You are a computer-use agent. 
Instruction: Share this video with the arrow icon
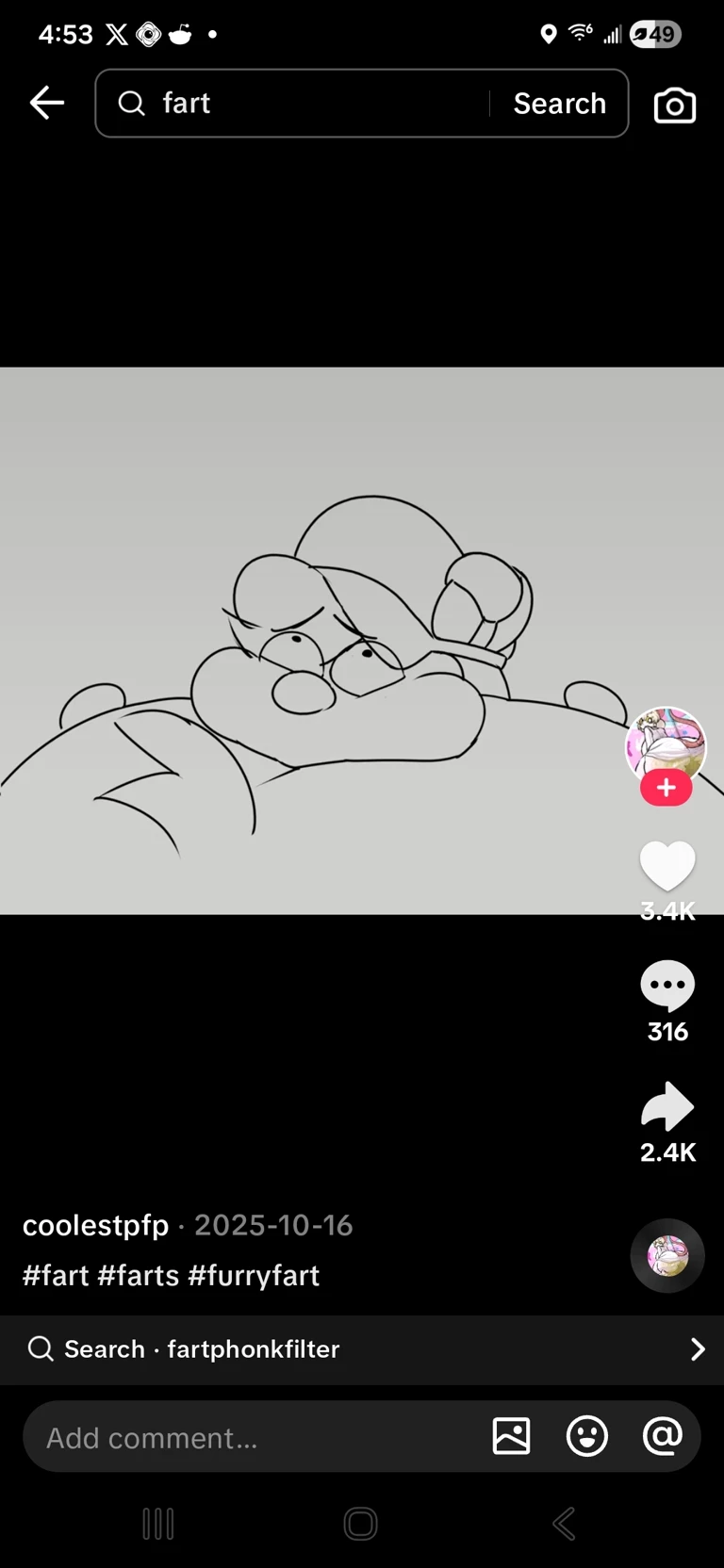[x=667, y=1106]
